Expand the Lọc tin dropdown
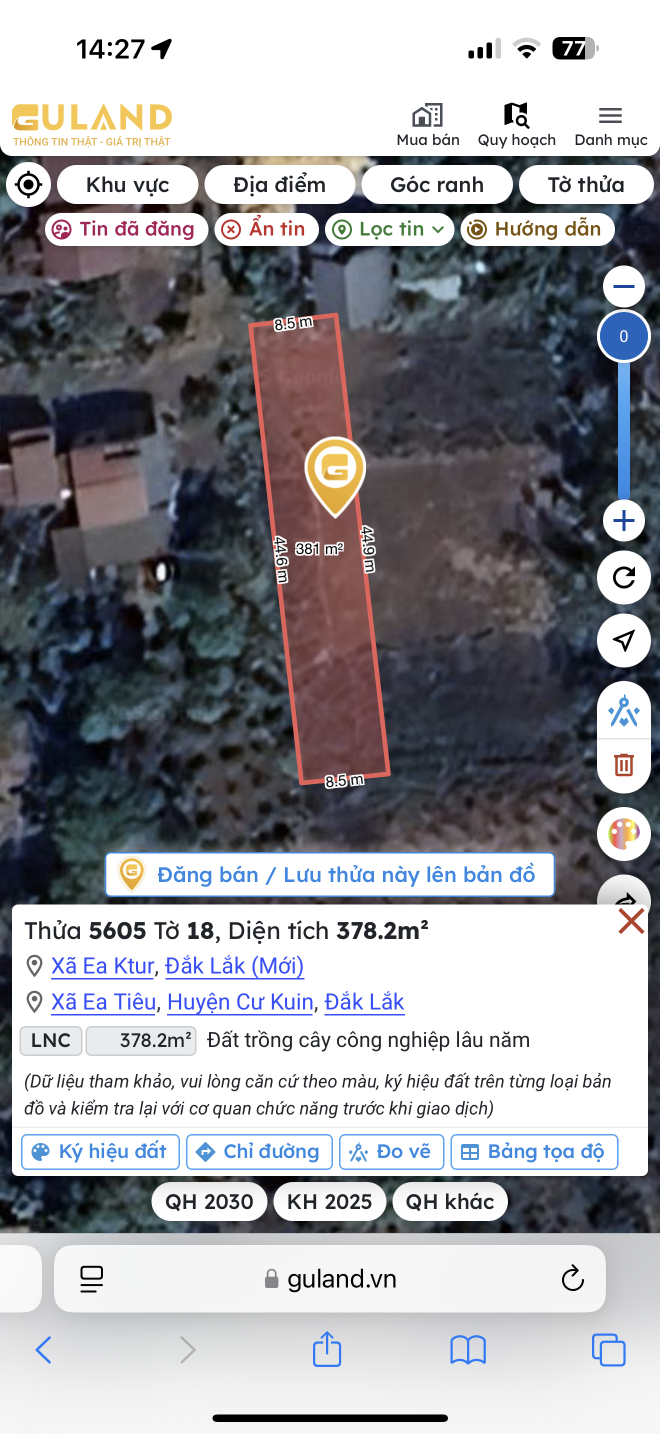Image resolution: width=660 pixels, height=1434 pixels. tap(389, 229)
